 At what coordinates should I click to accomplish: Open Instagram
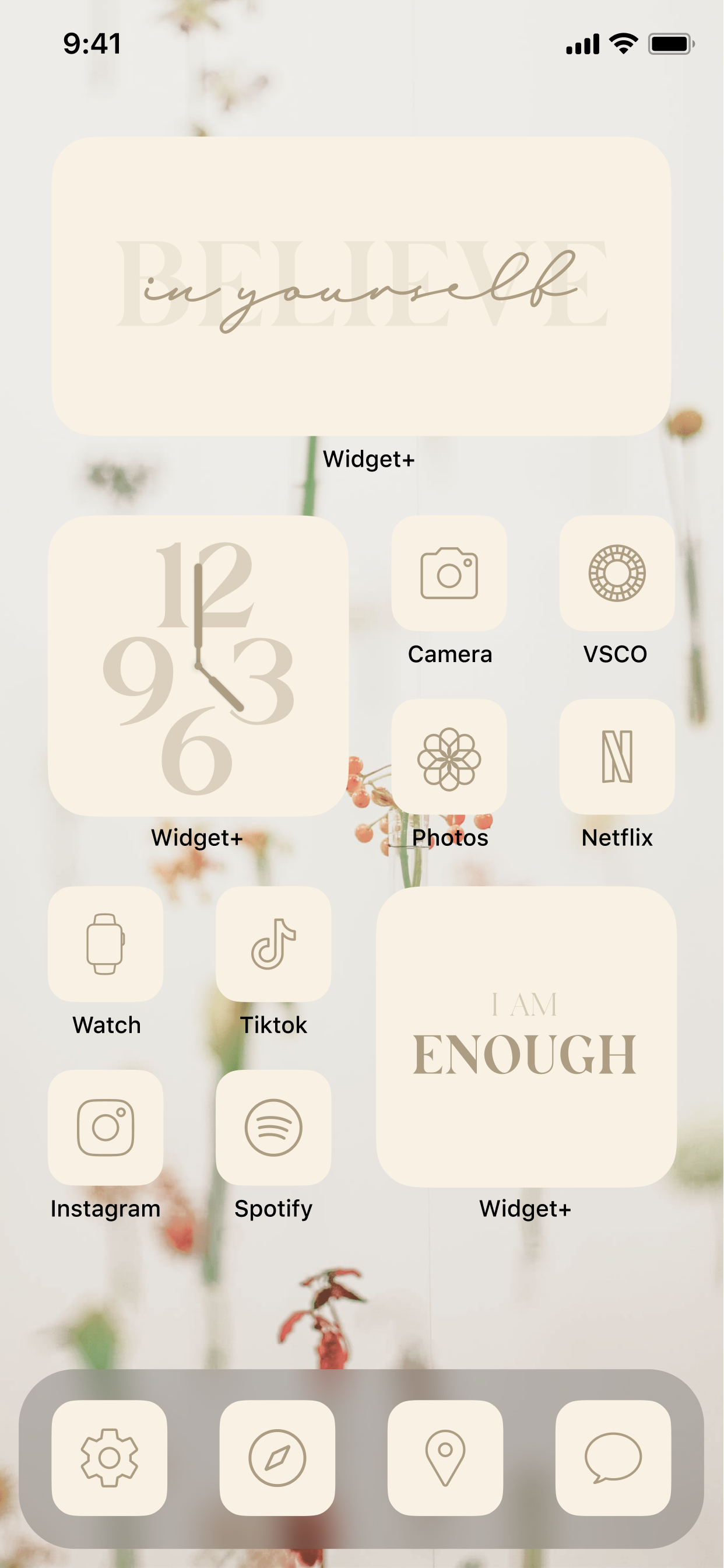tap(106, 1128)
